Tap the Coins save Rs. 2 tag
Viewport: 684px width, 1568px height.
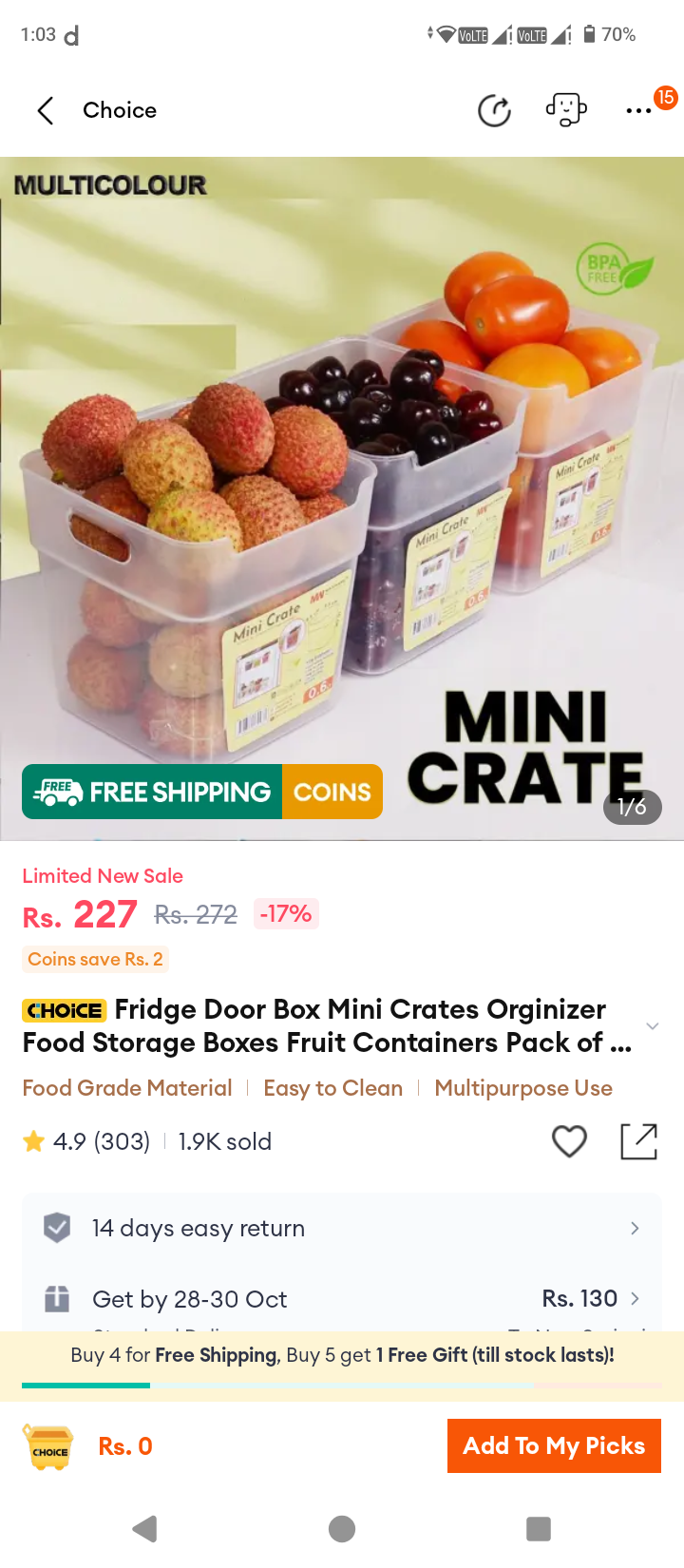click(95, 959)
